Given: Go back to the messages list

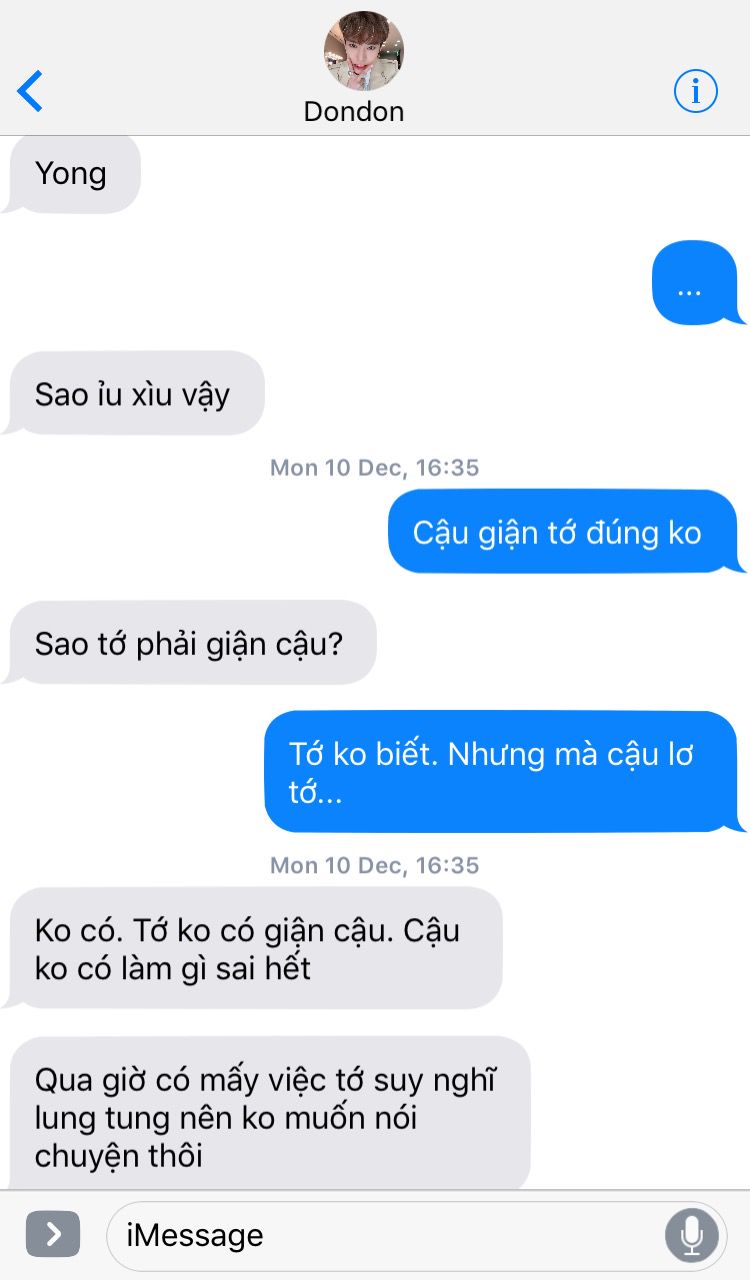Looking at the screenshot, I should click(30, 91).
